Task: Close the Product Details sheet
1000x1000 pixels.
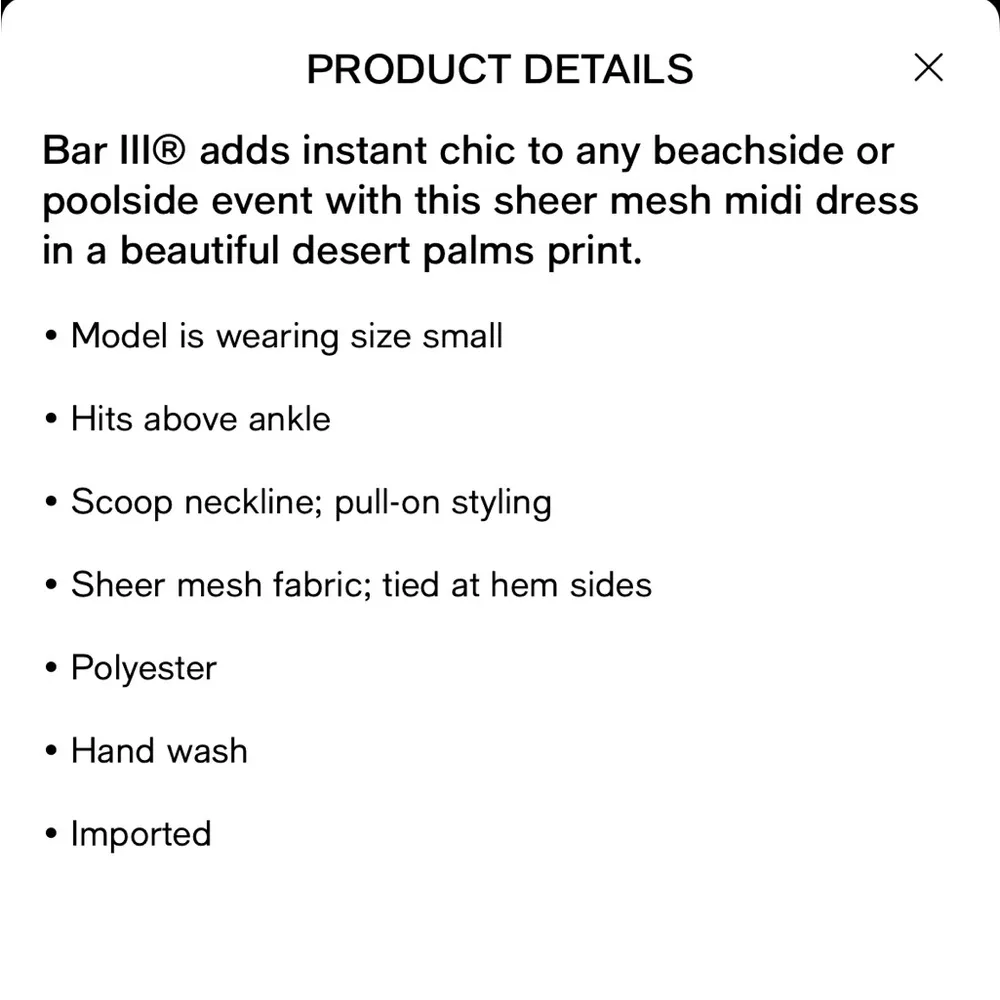Action: coord(928,68)
